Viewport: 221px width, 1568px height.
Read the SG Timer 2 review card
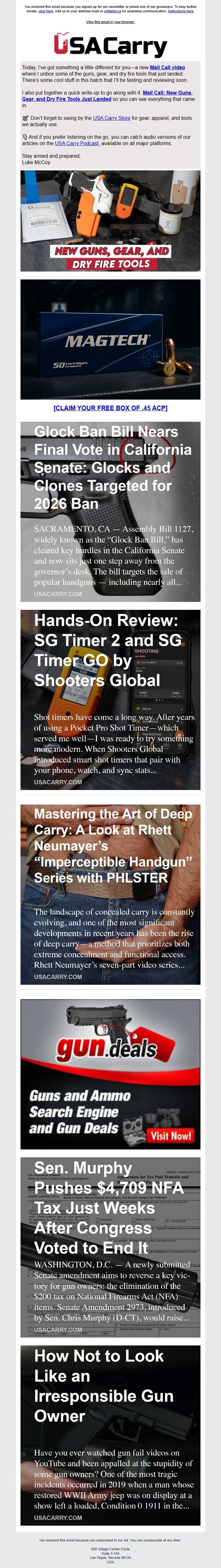[110, 699]
